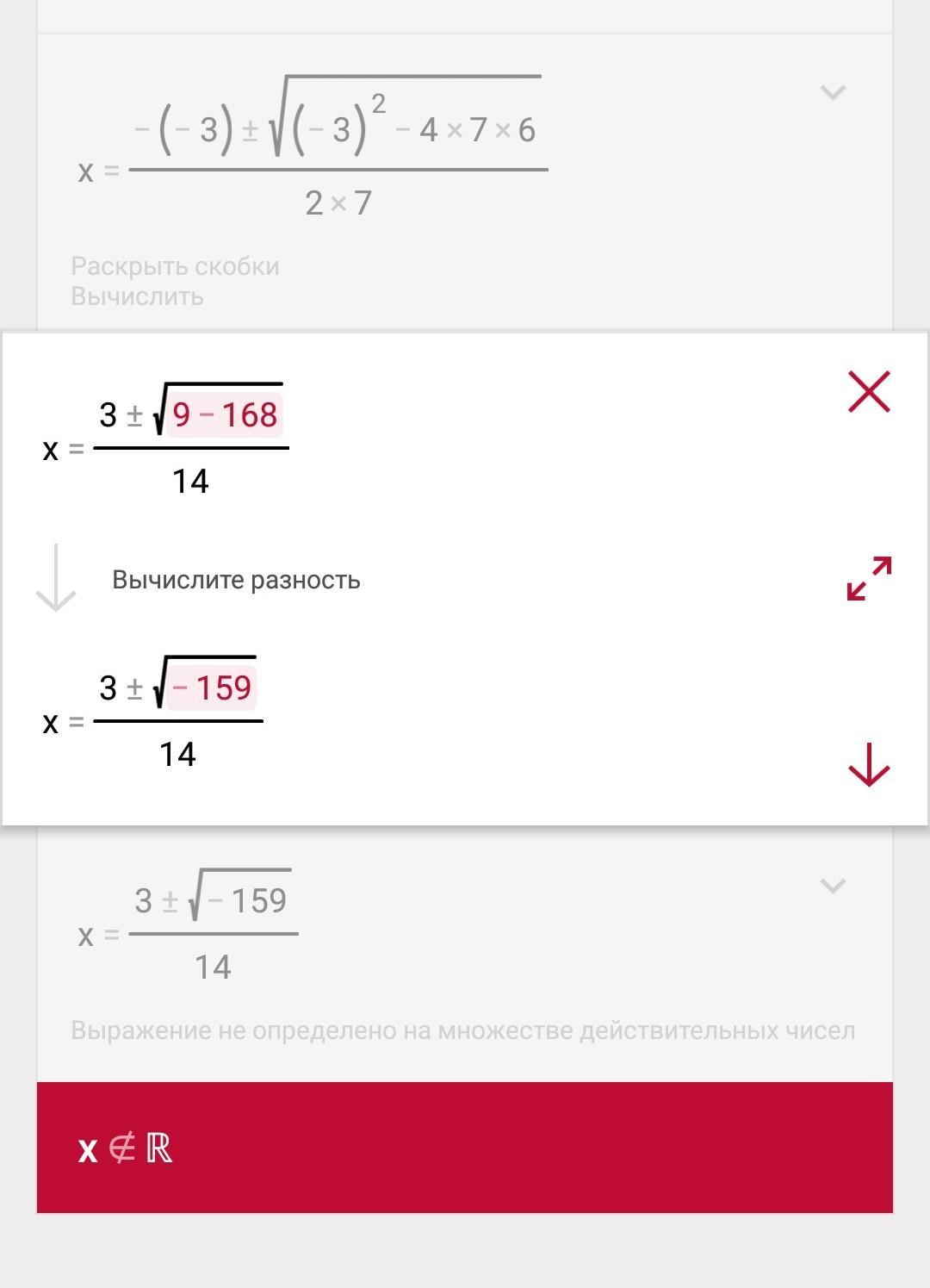Screen dimensions: 930x1288
Task: Close the expanded step with the red X
Action: click(869, 392)
